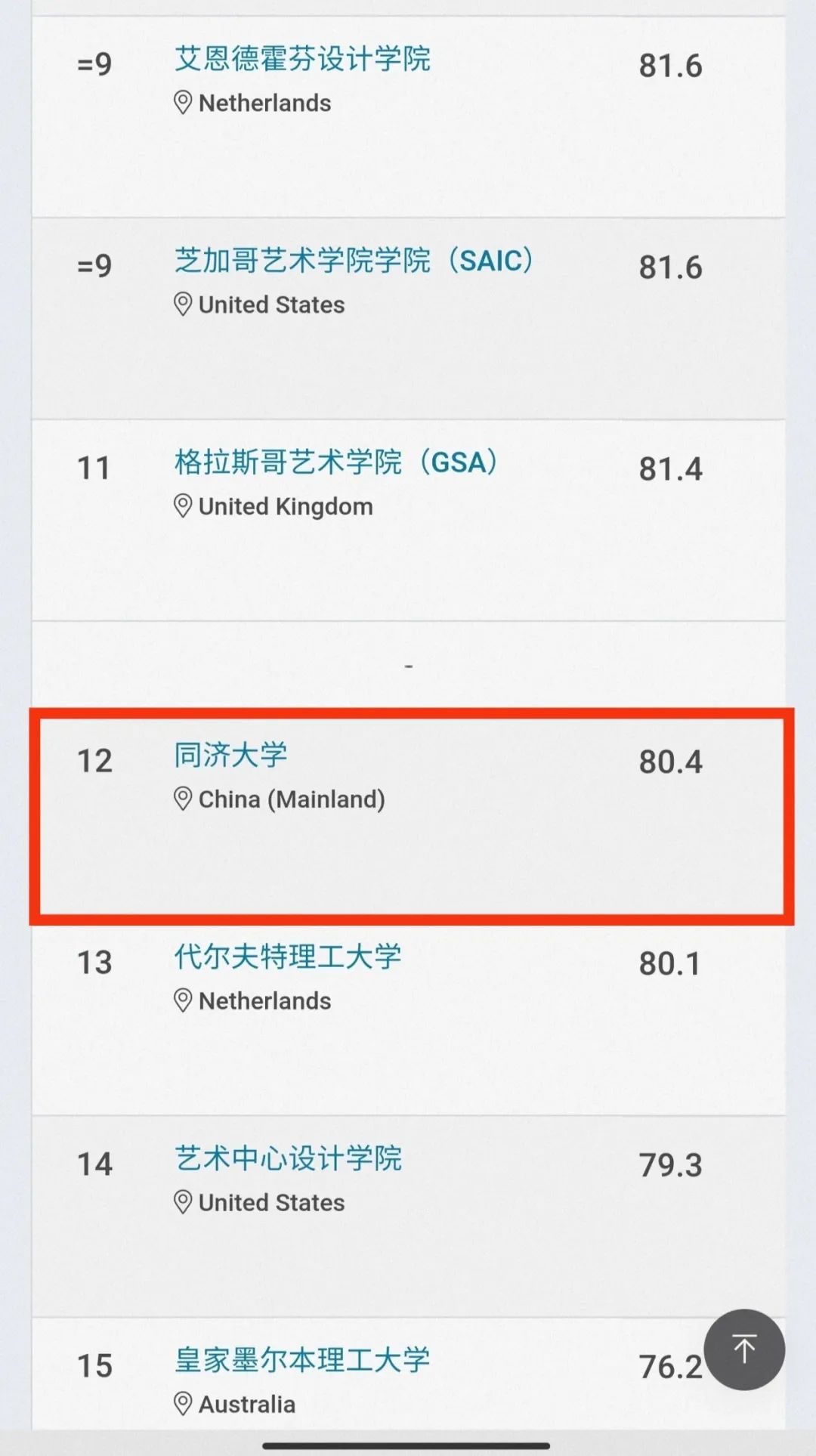816x1456 pixels.
Task: Open the 艾恩德霍芬设计学院 university link
Action: [x=302, y=59]
